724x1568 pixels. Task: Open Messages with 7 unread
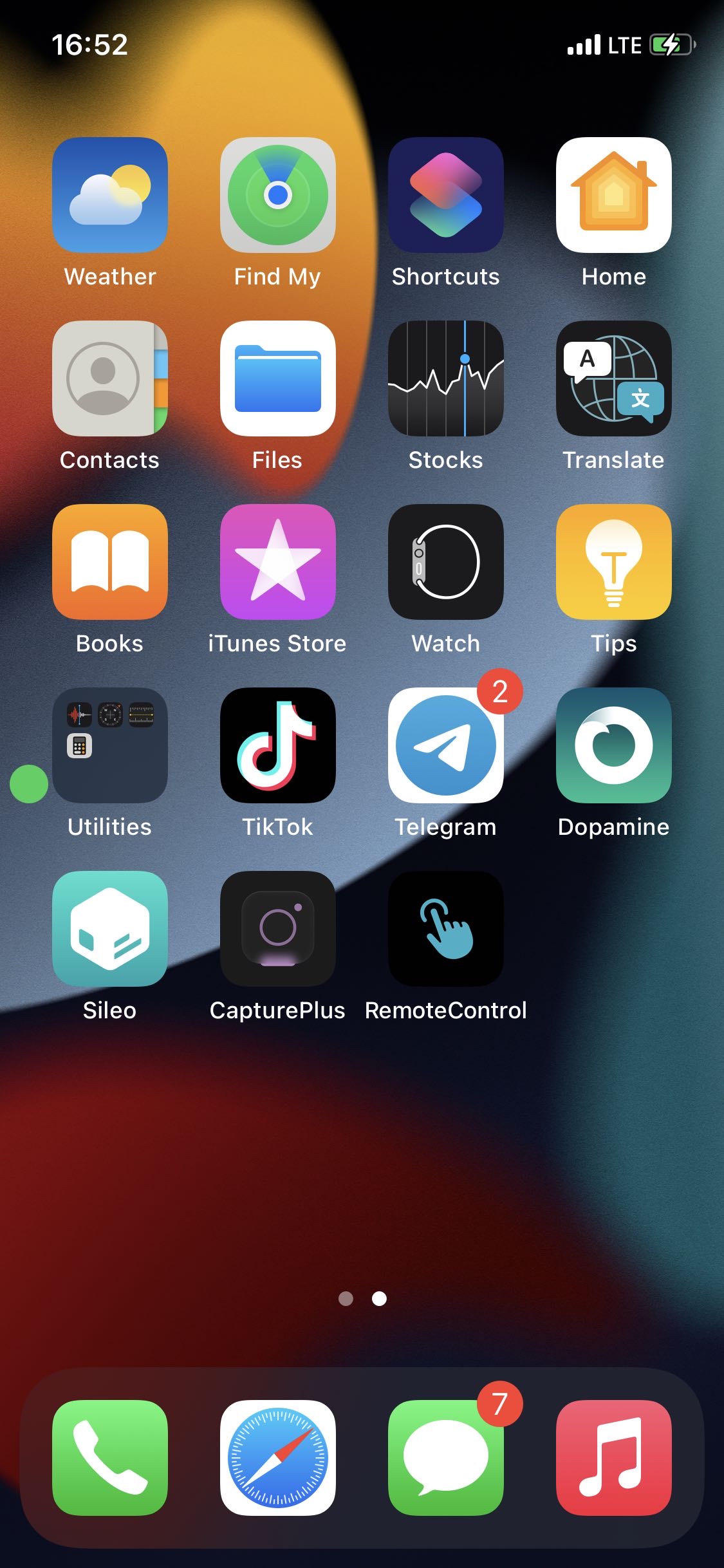[446, 1458]
